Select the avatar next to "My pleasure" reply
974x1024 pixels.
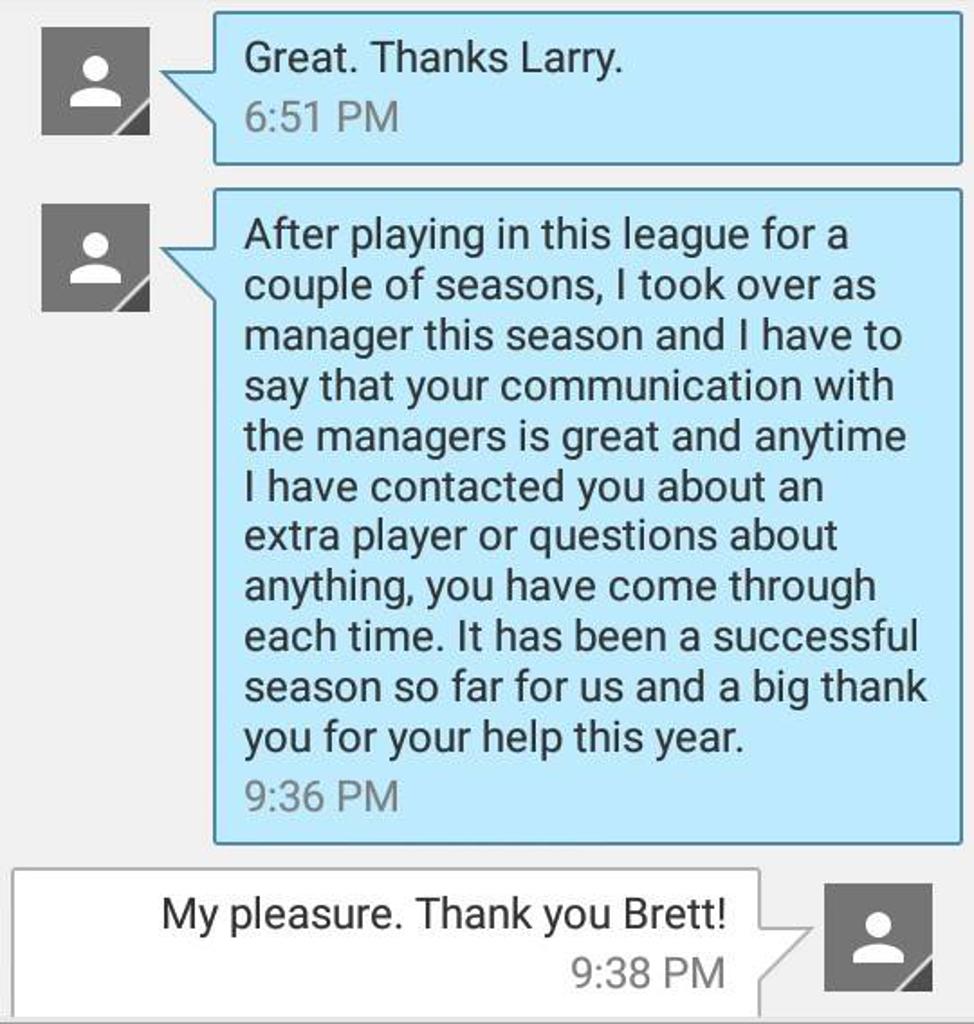[x=877, y=937]
